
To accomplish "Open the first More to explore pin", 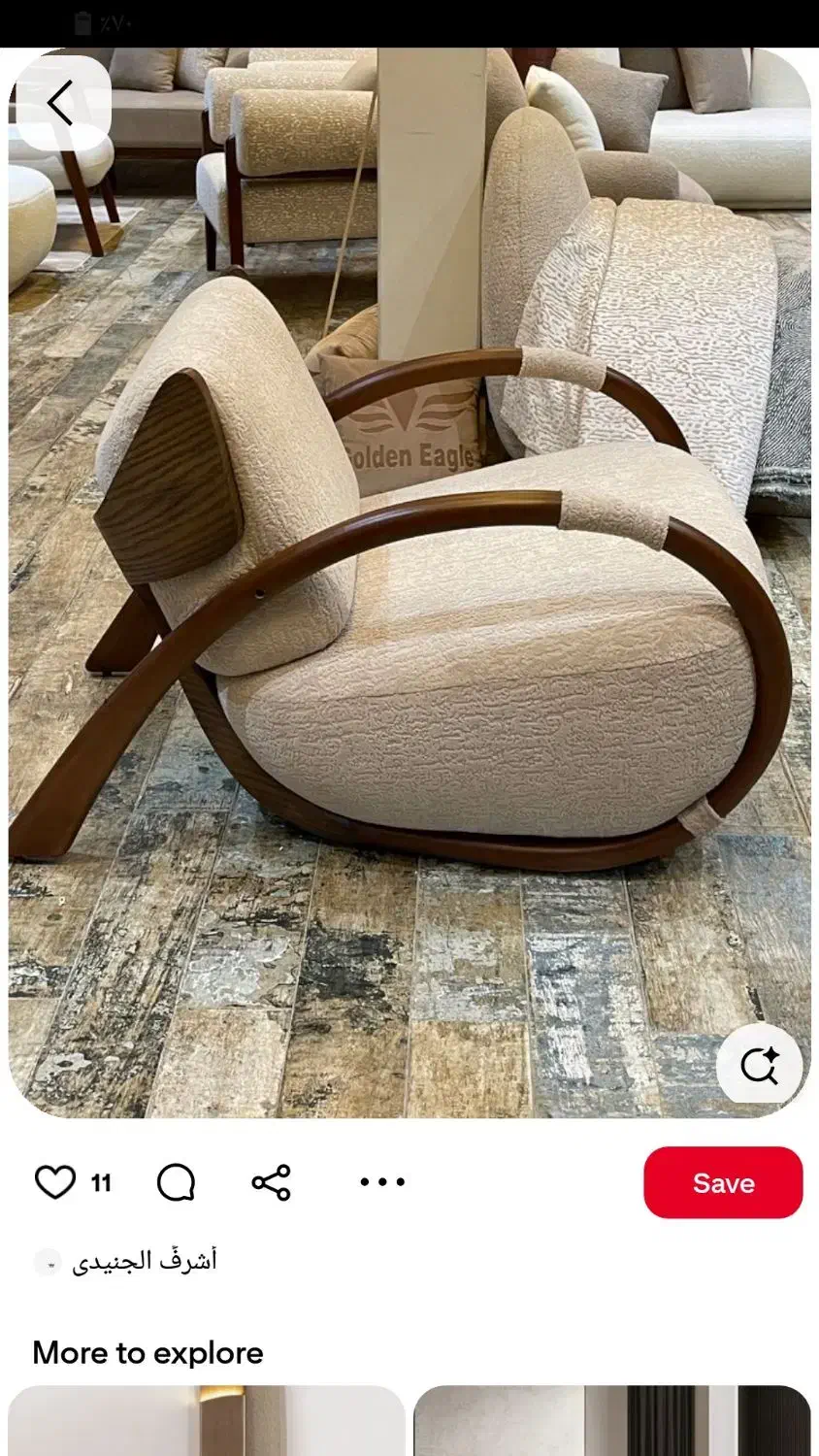I will click(x=206, y=1421).
